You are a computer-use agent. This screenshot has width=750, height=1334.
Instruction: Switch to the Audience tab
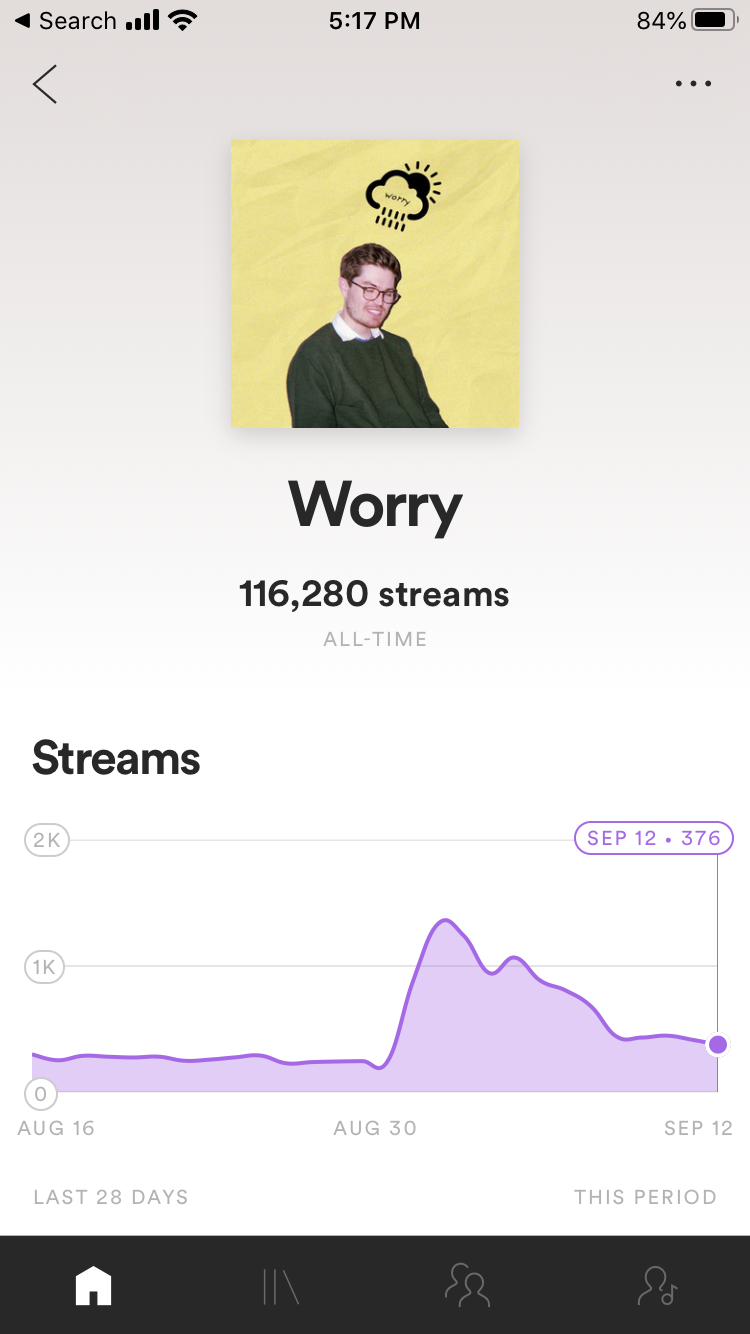[x=468, y=1285]
